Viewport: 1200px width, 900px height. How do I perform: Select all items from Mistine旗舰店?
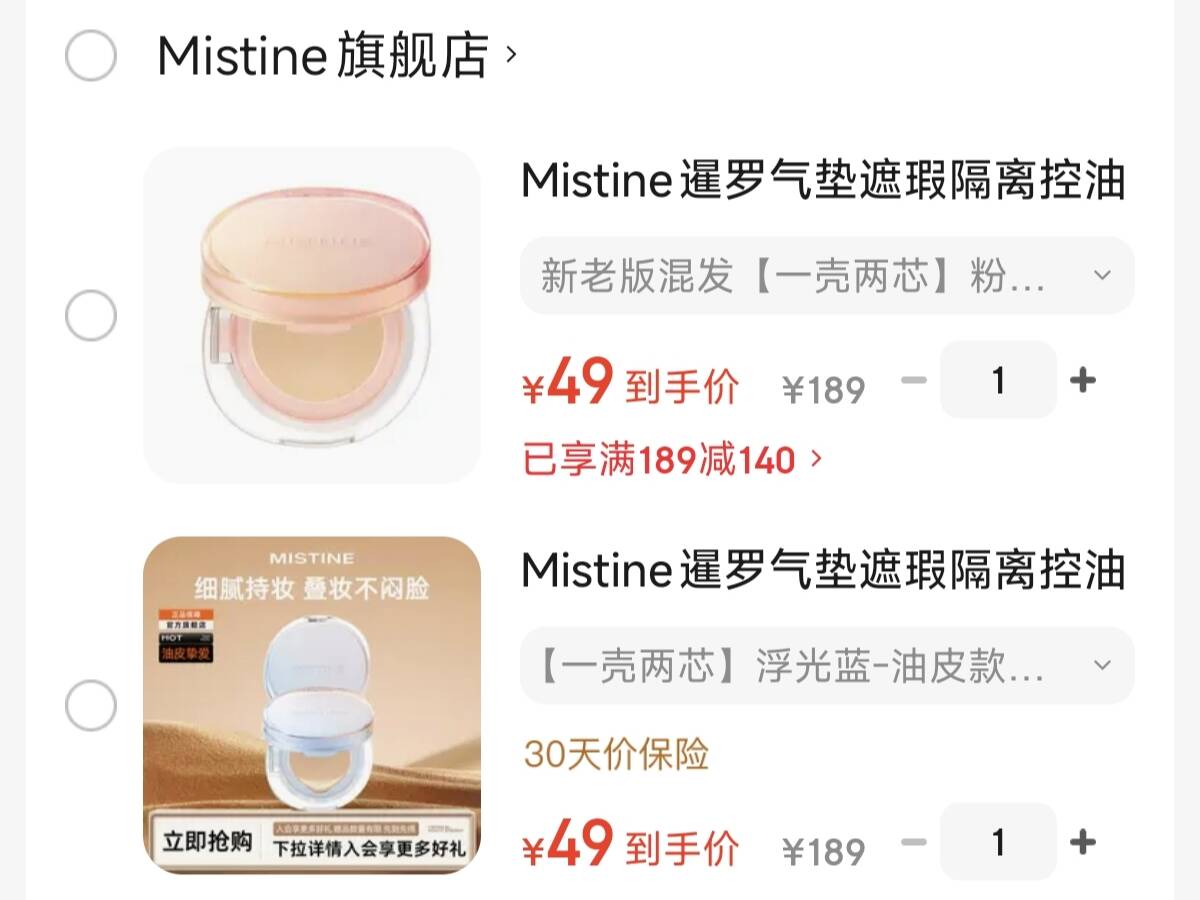(x=91, y=54)
